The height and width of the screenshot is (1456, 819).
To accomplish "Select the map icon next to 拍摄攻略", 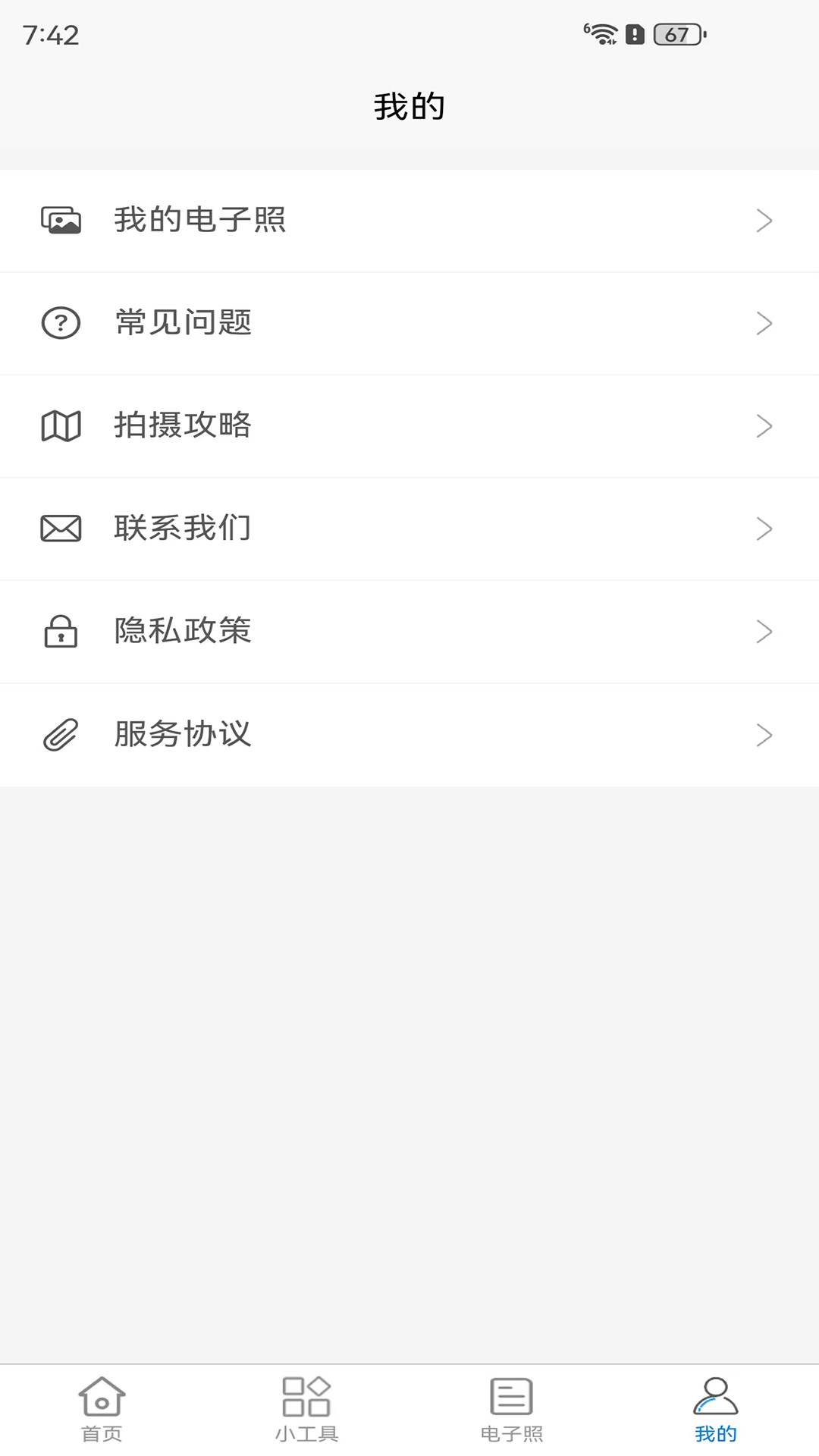I will (61, 425).
